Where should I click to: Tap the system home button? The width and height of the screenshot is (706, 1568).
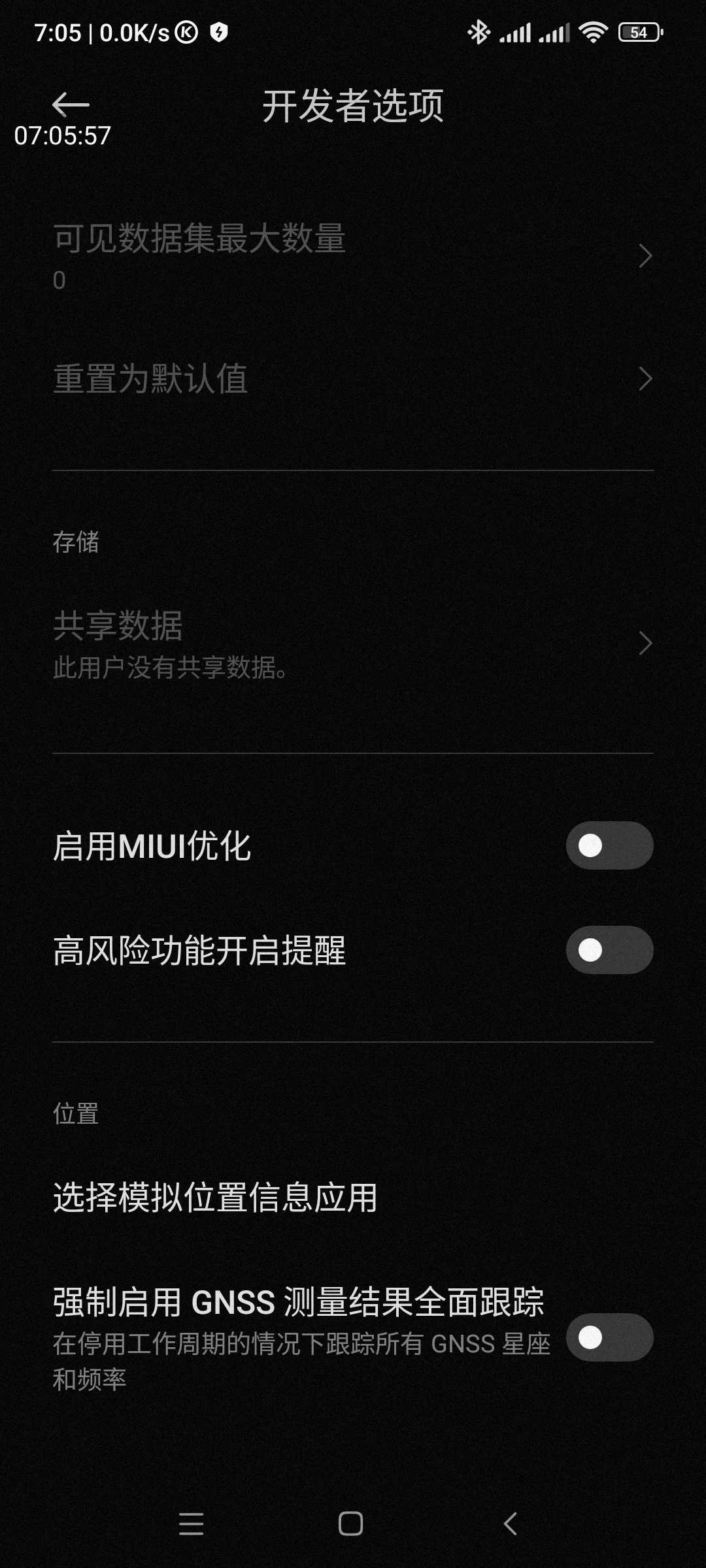point(351,1524)
